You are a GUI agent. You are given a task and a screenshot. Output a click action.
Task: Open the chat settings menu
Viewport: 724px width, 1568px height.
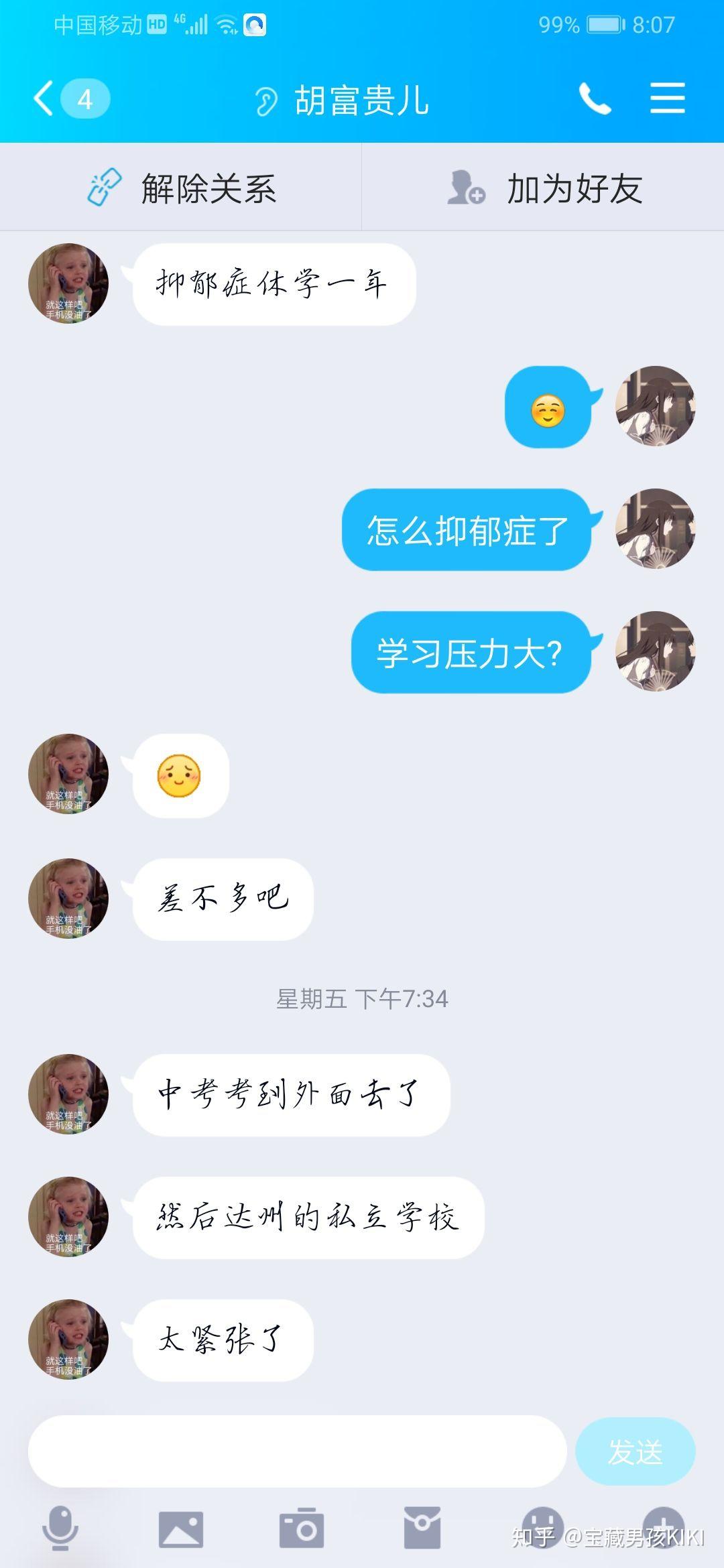[x=667, y=99]
